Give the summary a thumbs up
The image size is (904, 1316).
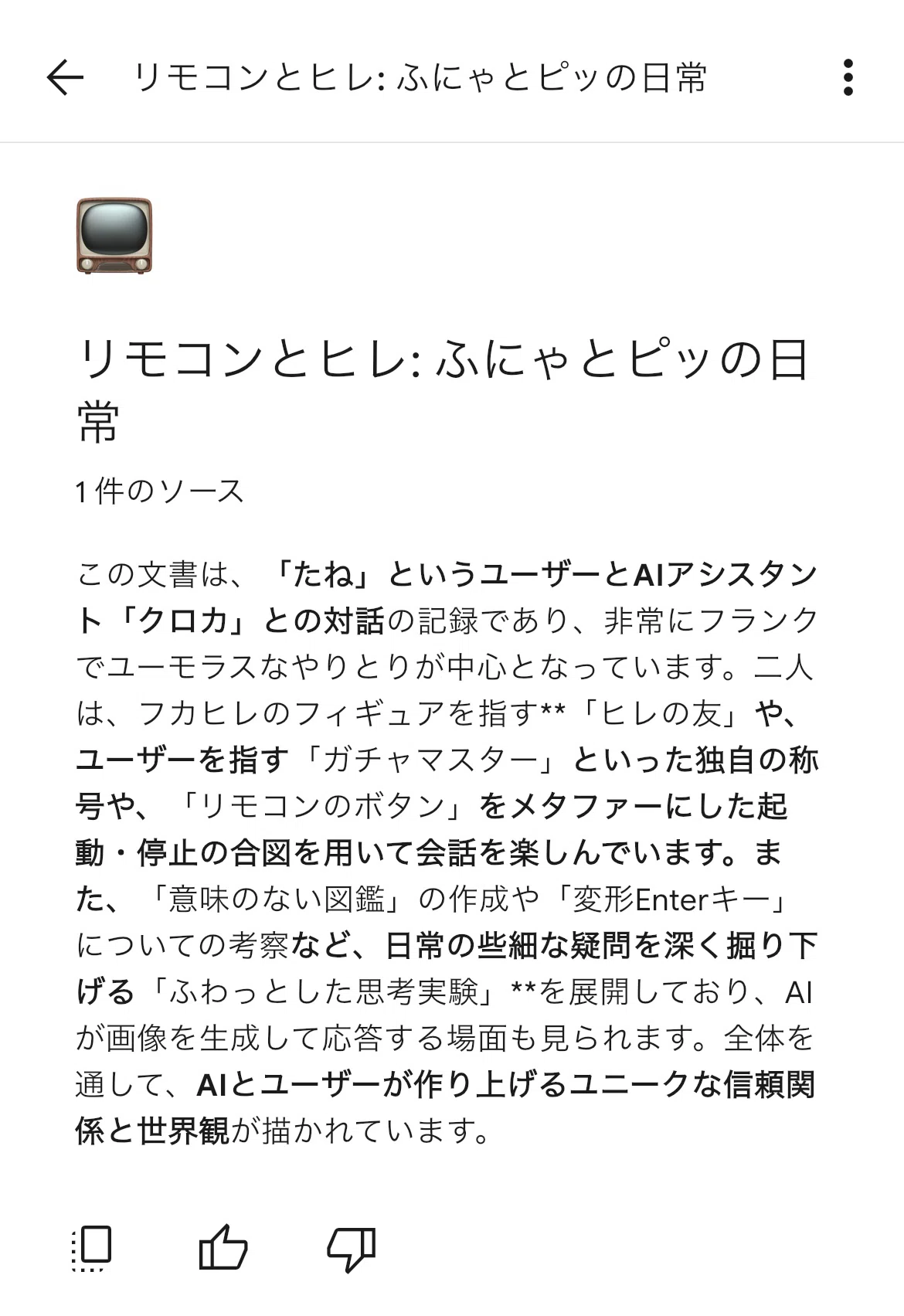click(x=223, y=1247)
